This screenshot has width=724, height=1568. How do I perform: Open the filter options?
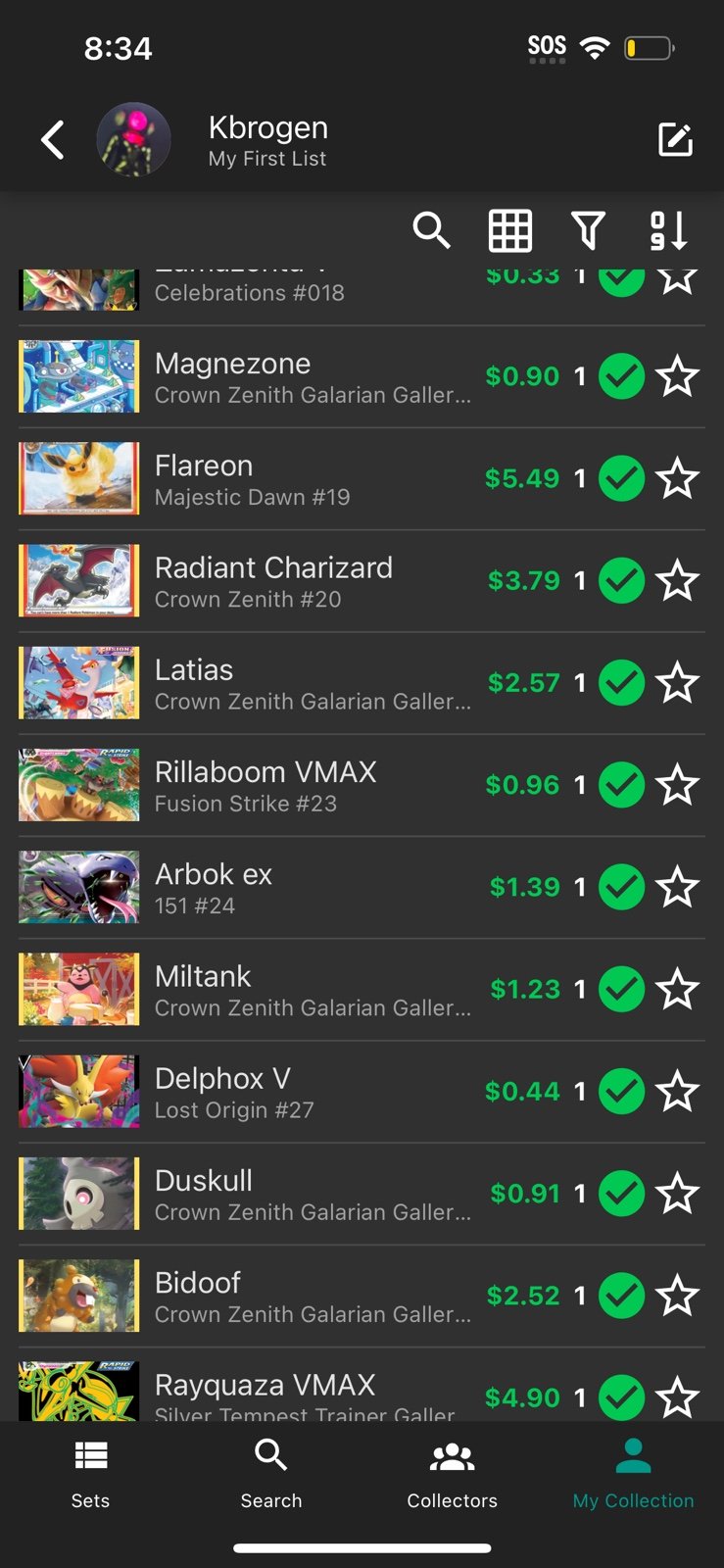tap(588, 230)
